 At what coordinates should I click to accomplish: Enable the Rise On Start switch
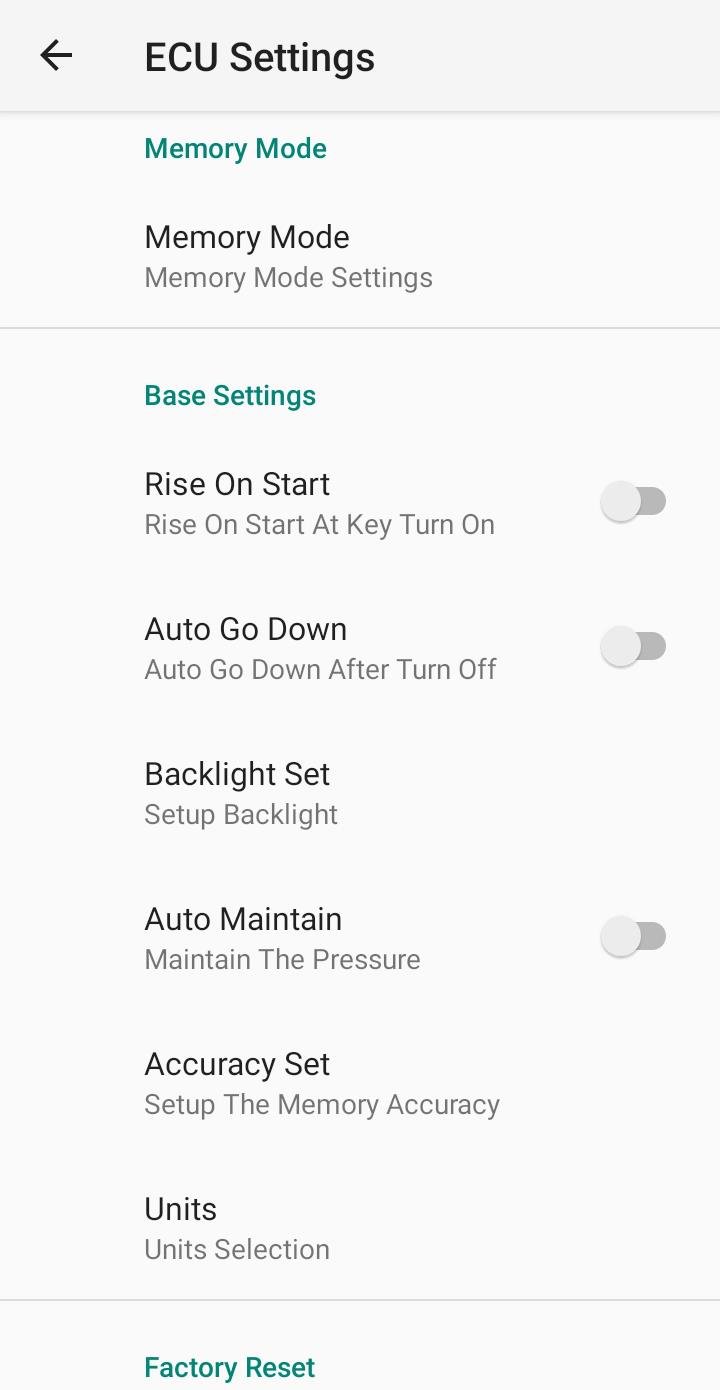pyautogui.click(x=633, y=501)
